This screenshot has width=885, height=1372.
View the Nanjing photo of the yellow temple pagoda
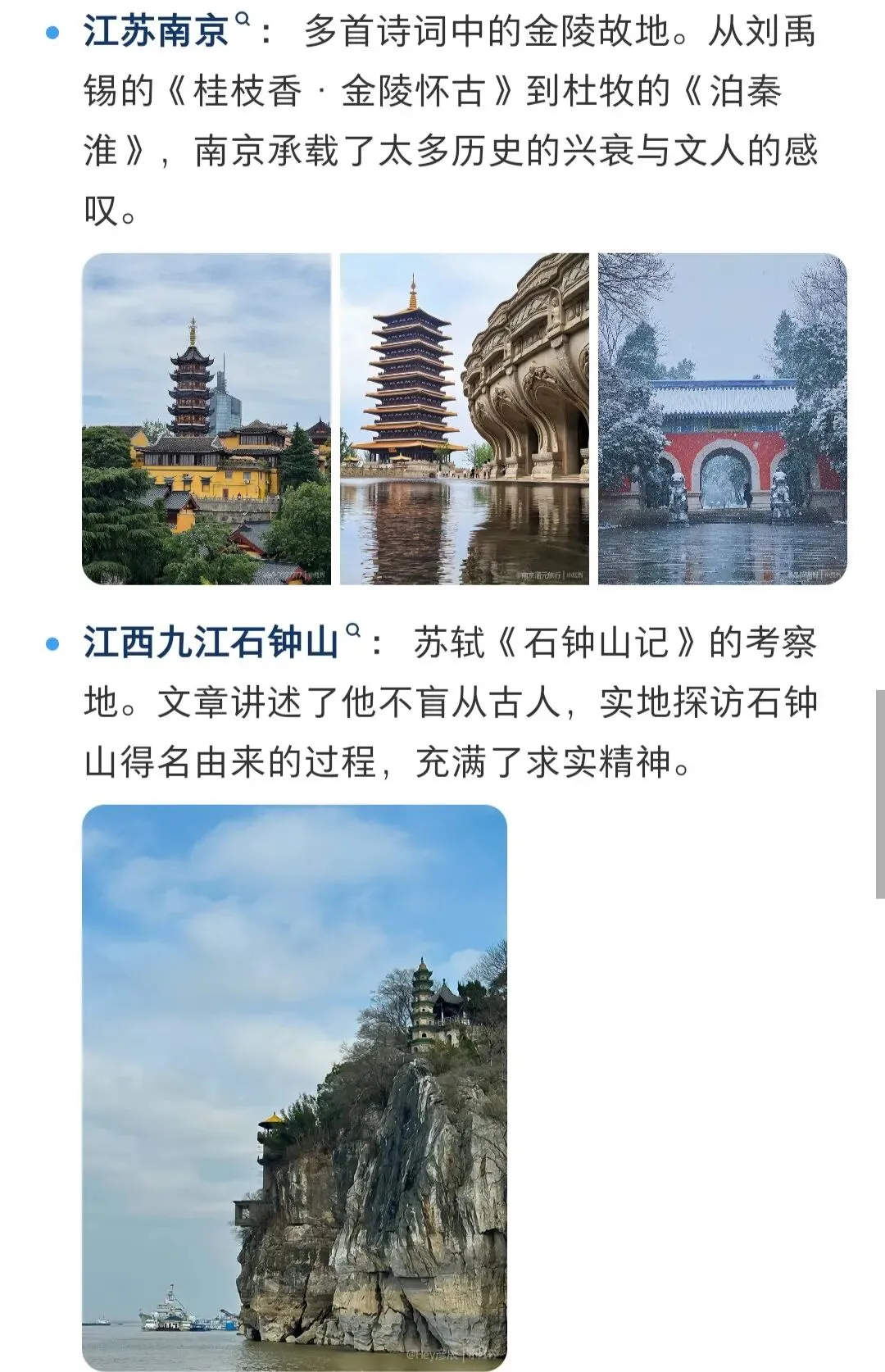(206, 419)
